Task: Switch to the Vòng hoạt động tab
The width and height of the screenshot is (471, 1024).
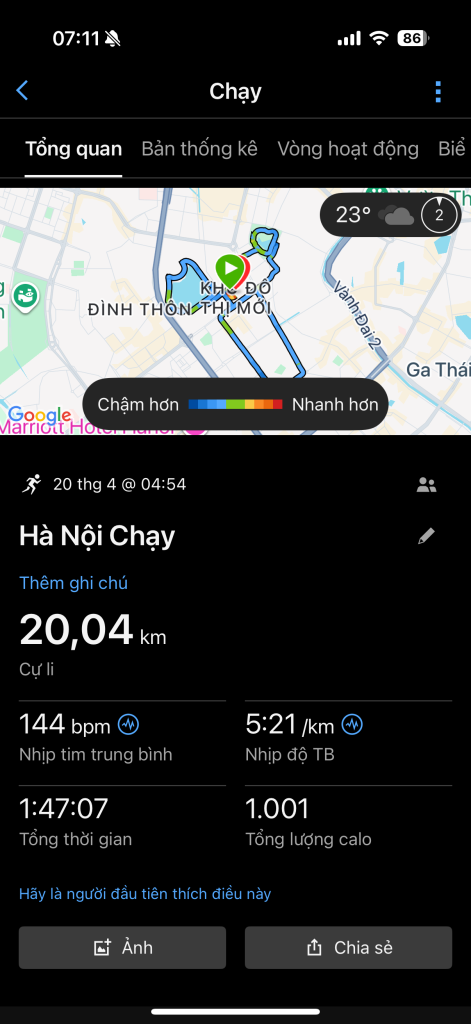Action: 348,149
